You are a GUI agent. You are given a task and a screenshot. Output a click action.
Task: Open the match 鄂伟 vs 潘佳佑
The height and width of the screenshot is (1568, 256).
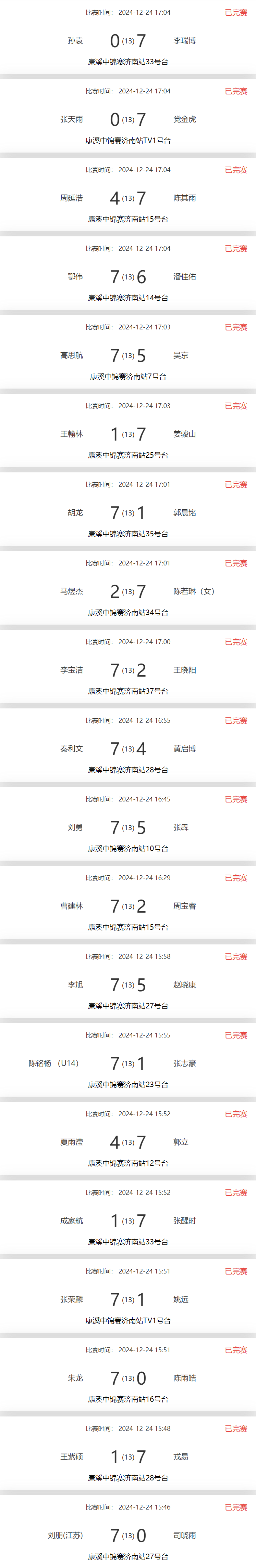click(128, 276)
